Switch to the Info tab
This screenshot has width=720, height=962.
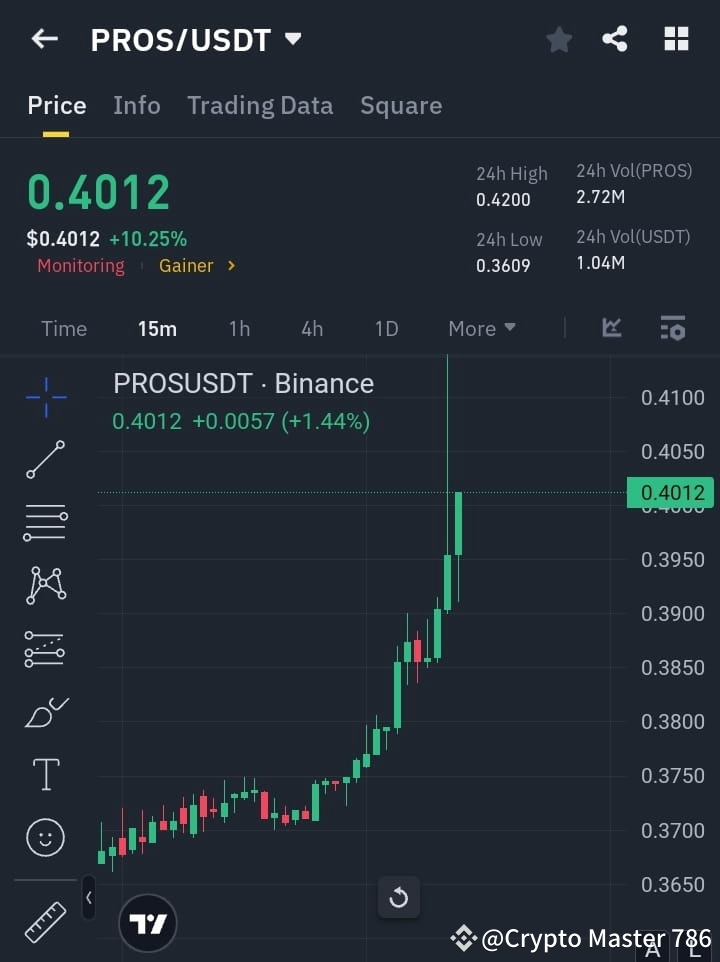(136, 105)
